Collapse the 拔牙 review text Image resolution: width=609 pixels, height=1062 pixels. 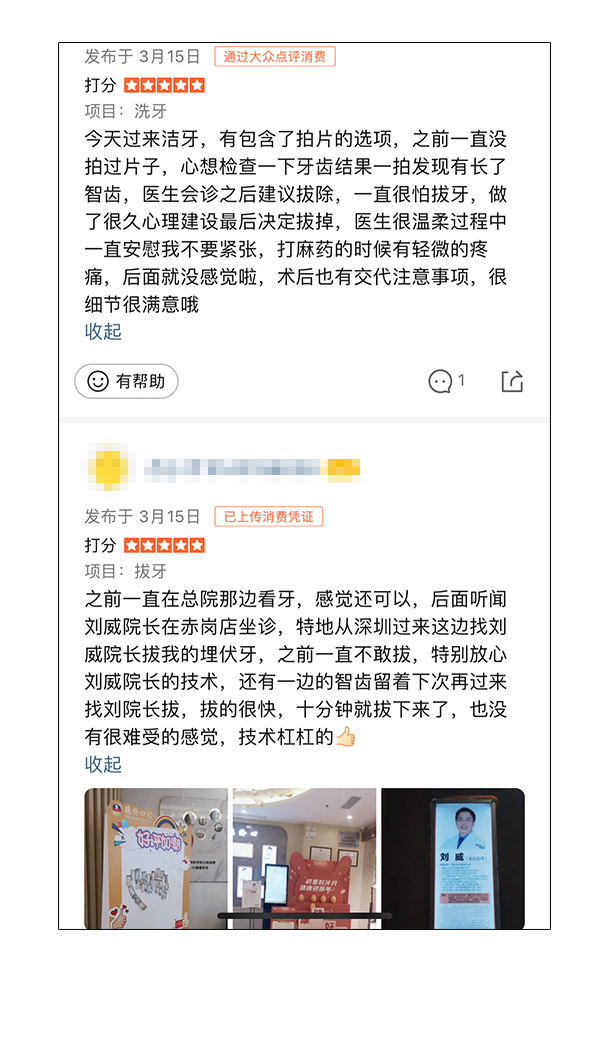pos(103,764)
